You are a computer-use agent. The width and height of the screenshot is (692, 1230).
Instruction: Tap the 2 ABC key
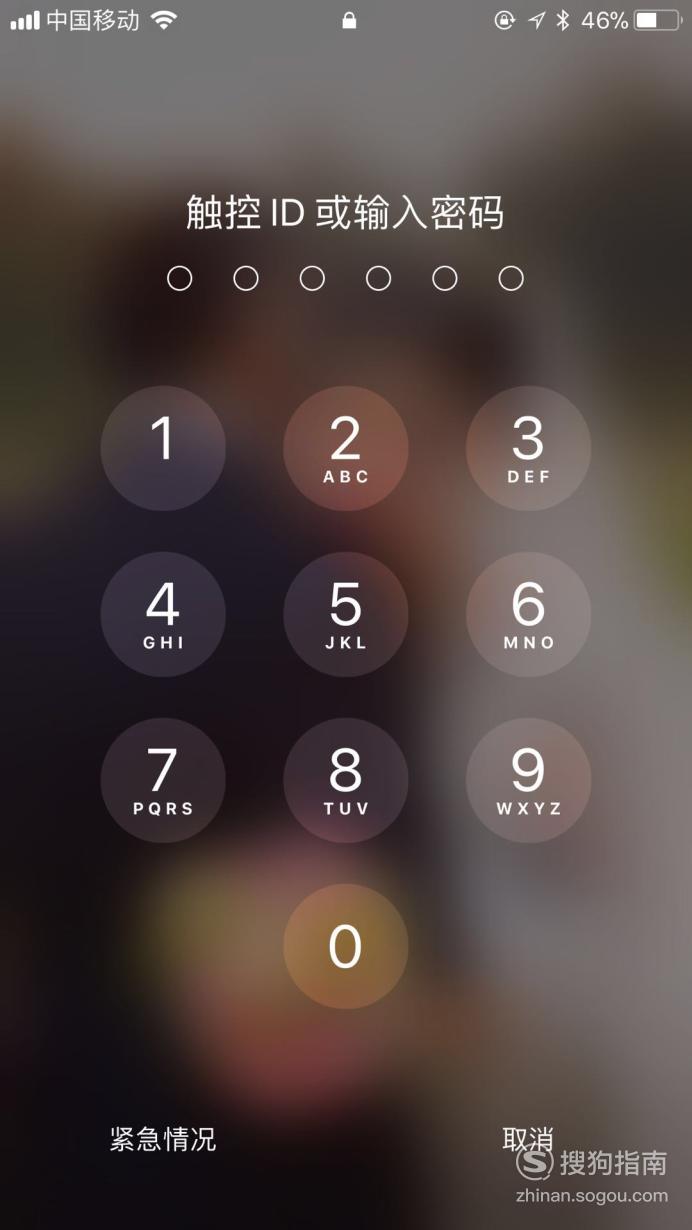click(346, 448)
